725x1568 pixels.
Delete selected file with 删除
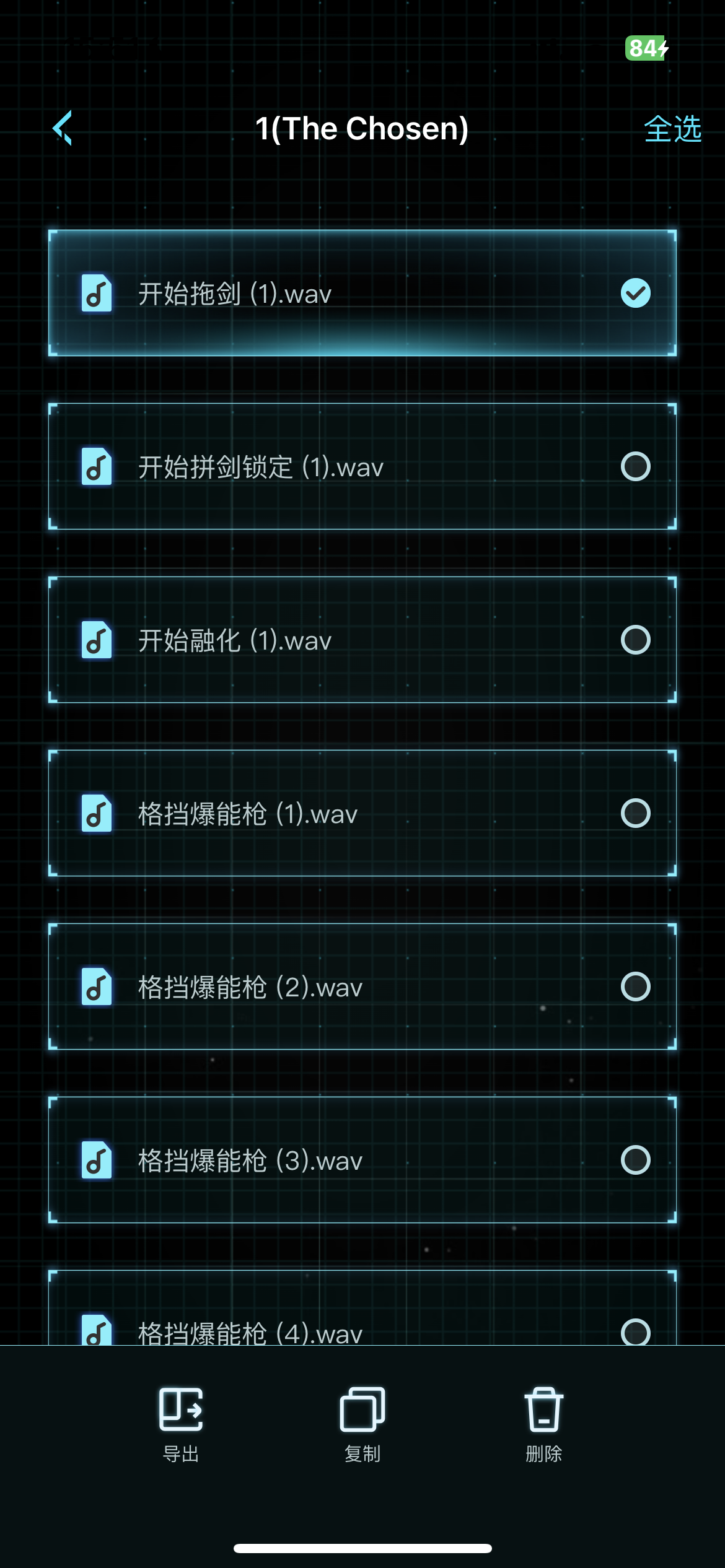pos(544,1424)
